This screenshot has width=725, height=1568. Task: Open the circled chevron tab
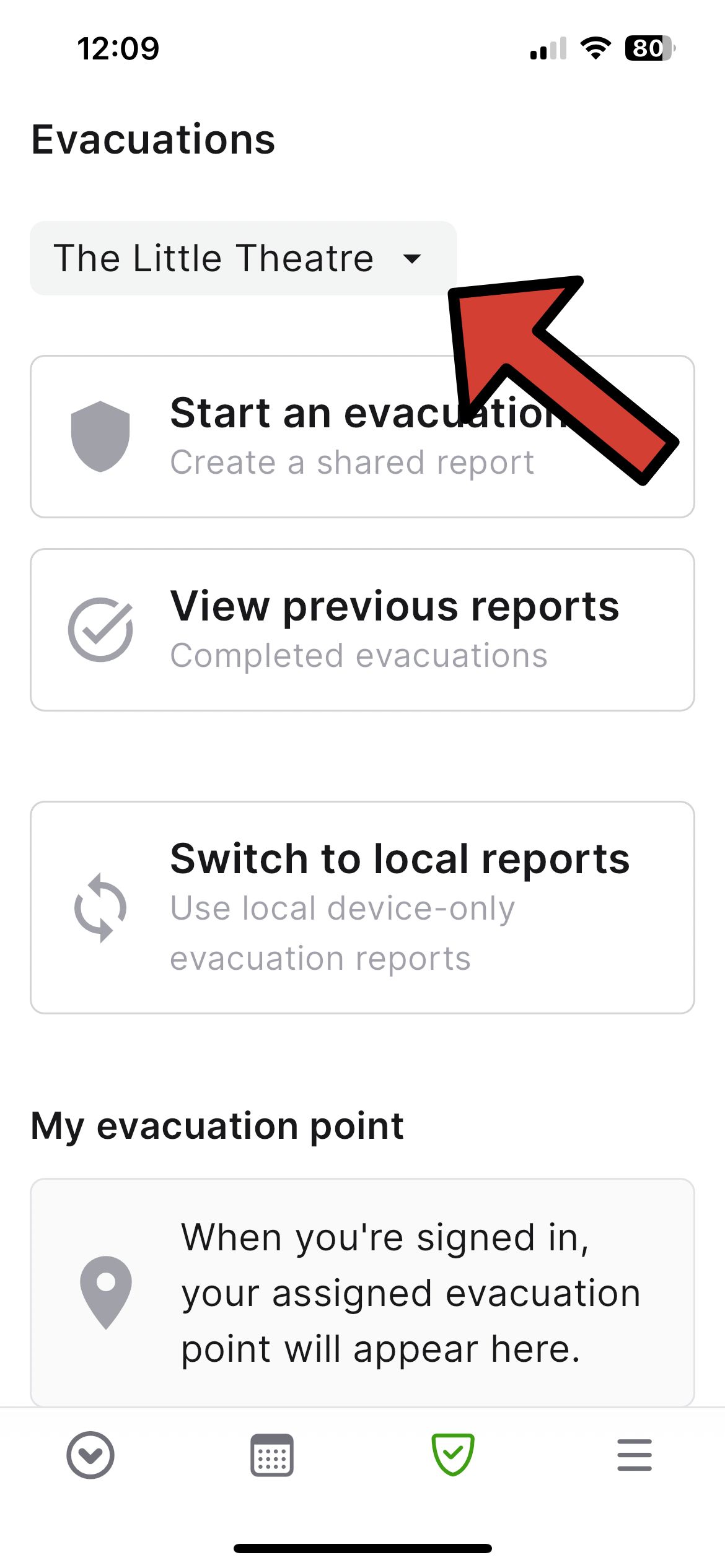[x=90, y=1455]
